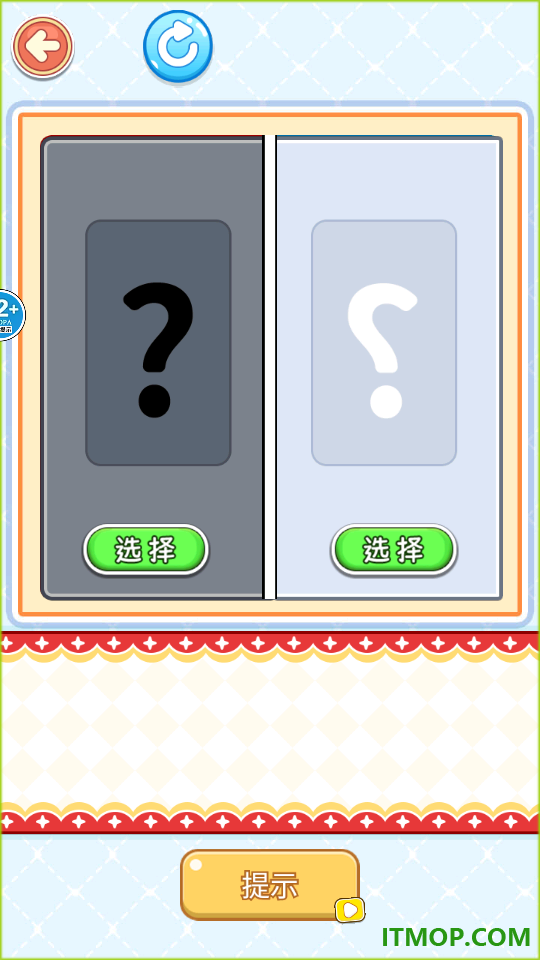Go back with the red arrow button
This screenshot has width=540, height=960.
[43, 47]
